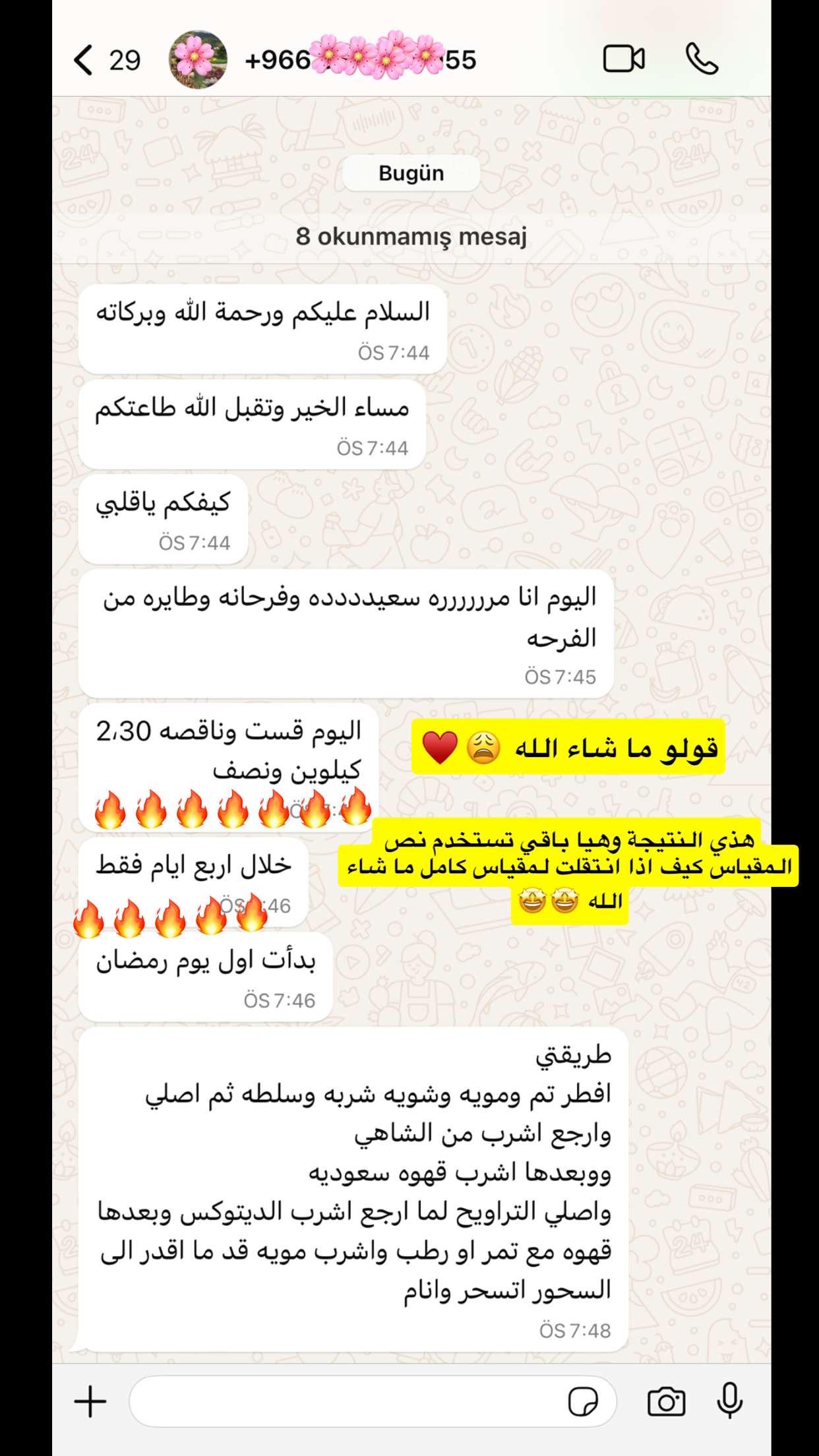The height and width of the screenshot is (1456, 819).
Task: Open the sticker picker
Action: point(583,1402)
